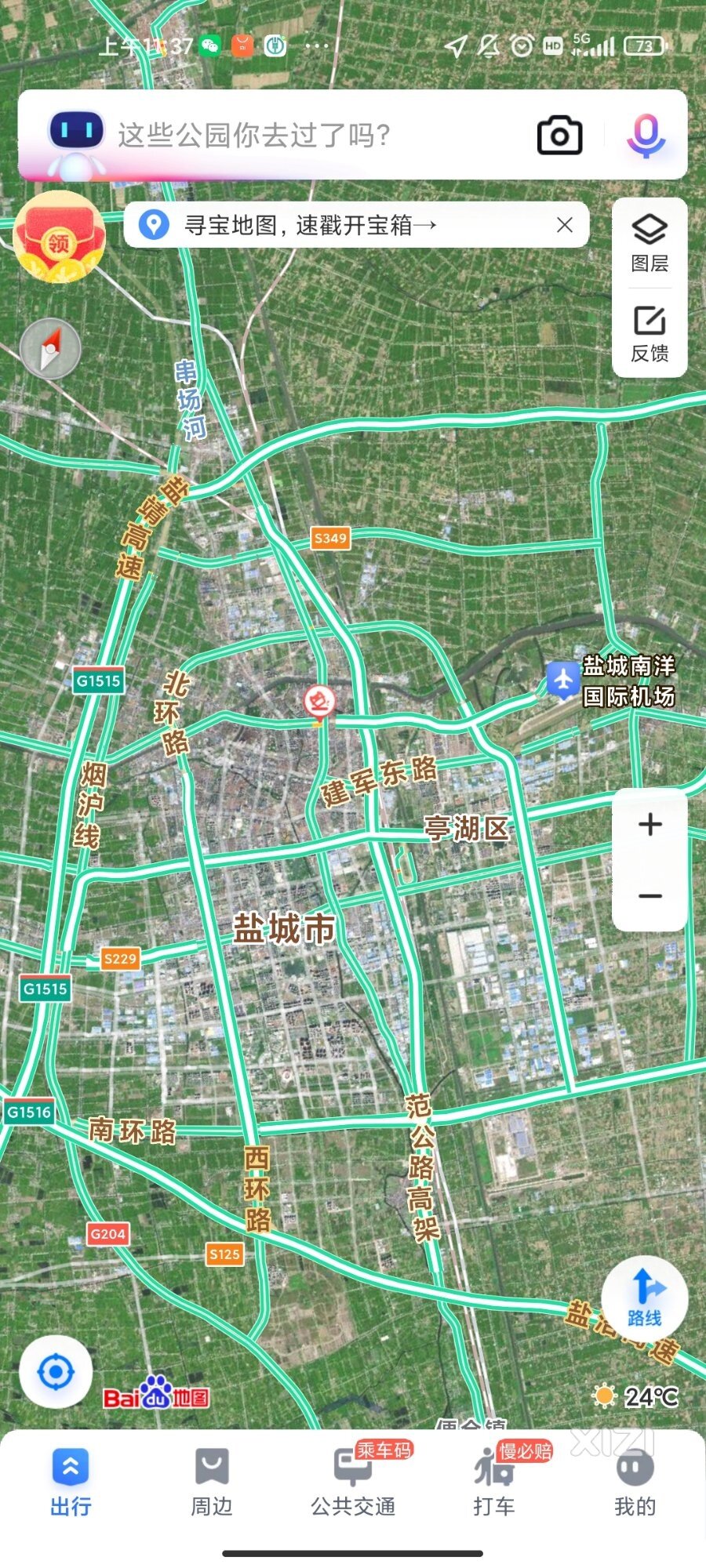Center map on my current location
The height and width of the screenshot is (1568, 706).
tap(56, 1373)
